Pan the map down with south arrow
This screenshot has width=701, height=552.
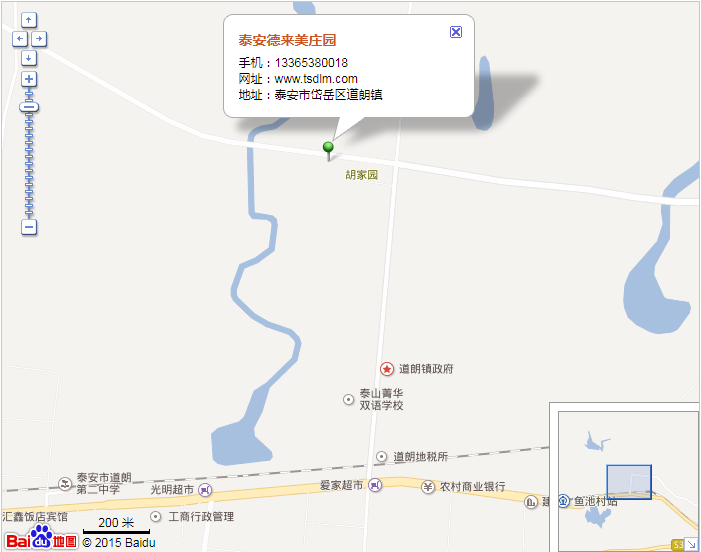click(x=29, y=58)
